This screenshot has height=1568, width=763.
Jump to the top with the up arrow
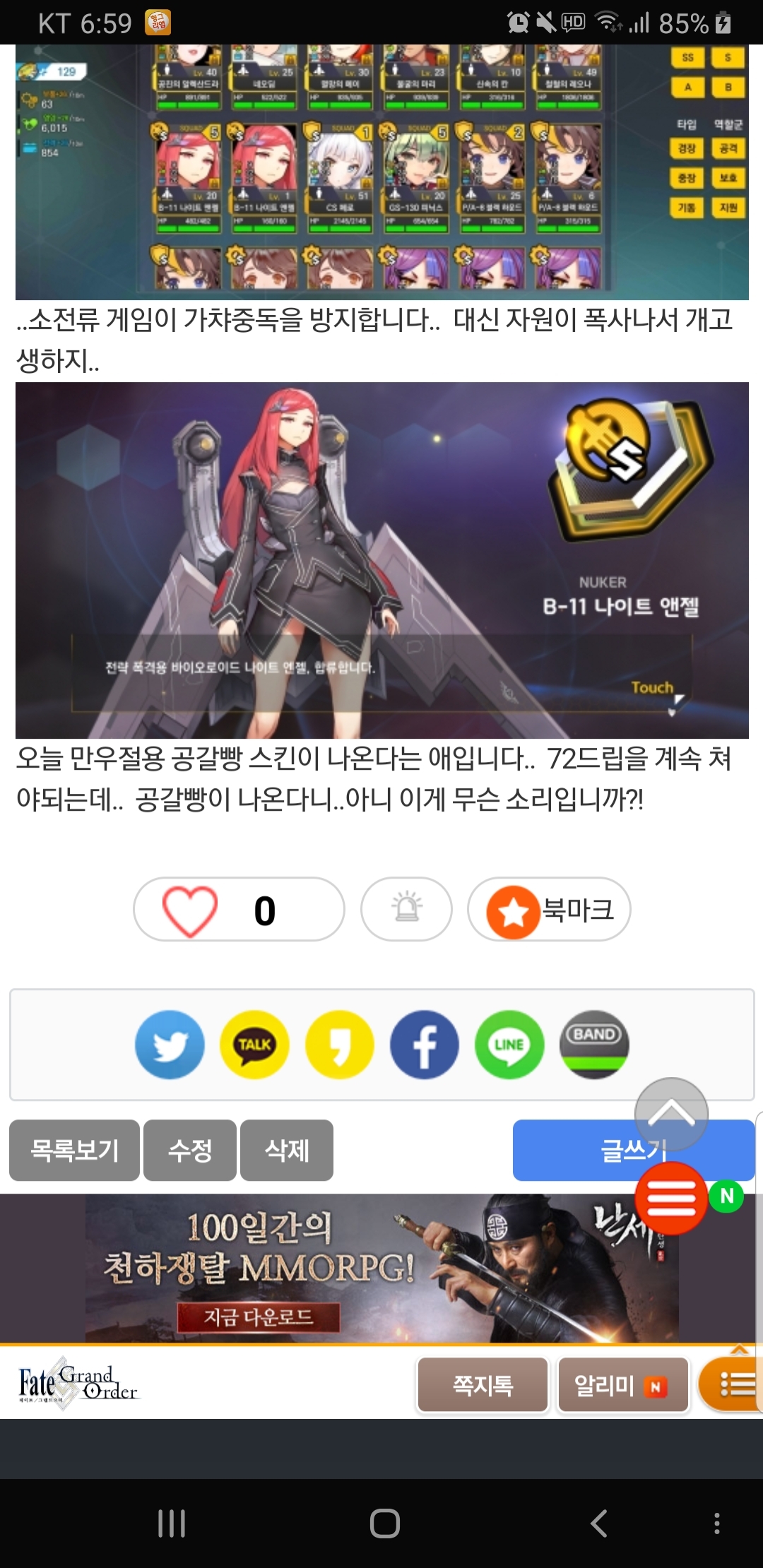click(671, 1112)
